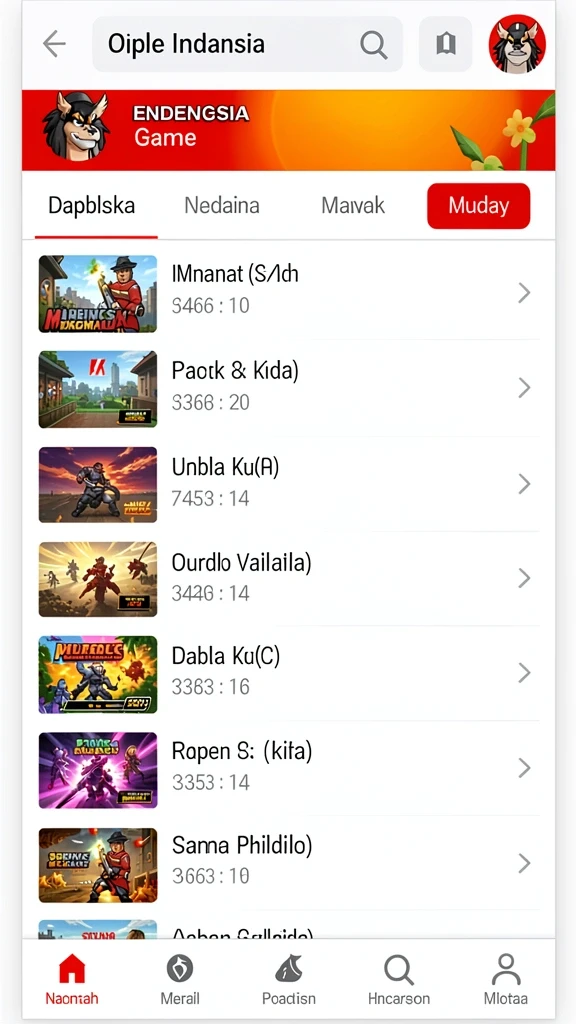This screenshot has height=1024, width=576.
Task: Open the Poadisn bottom tab
Action: [289, 978]
